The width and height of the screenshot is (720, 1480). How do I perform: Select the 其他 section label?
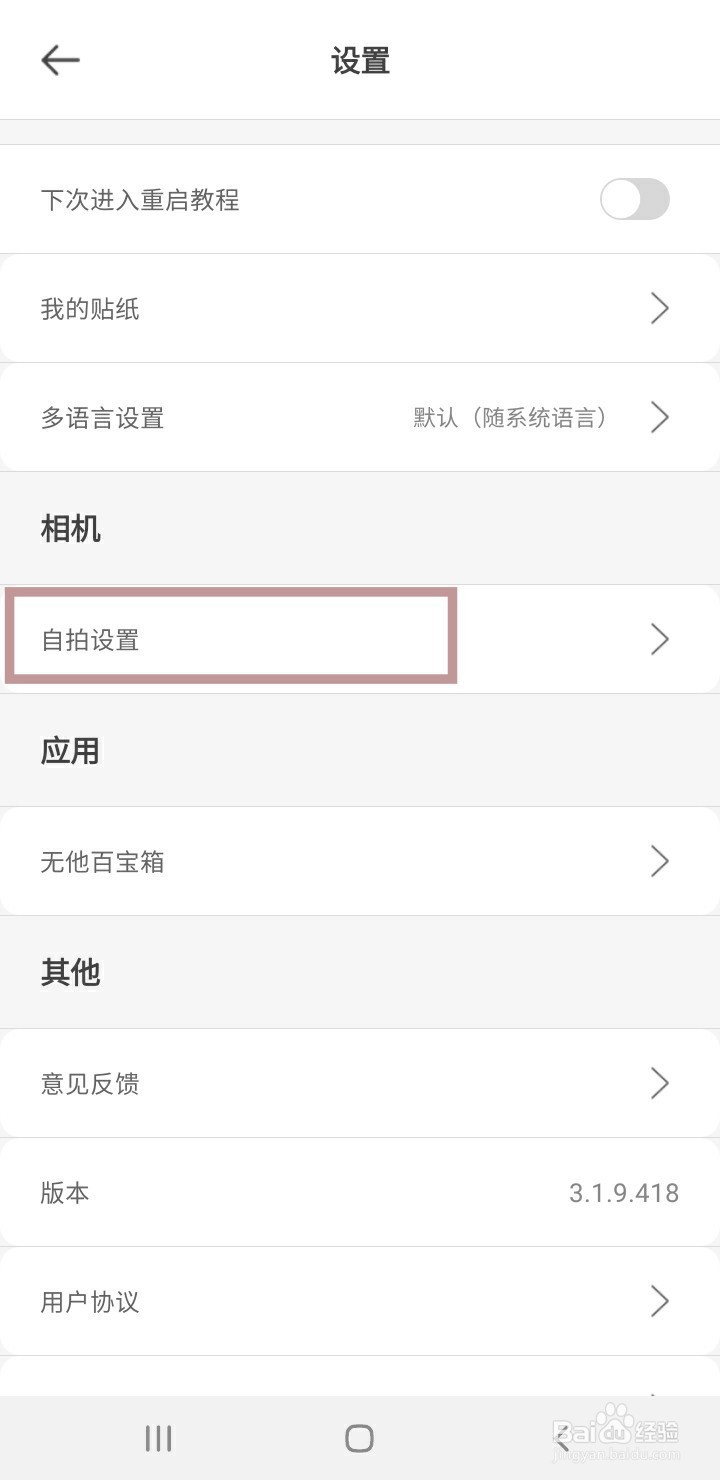[x=68, y=971]
